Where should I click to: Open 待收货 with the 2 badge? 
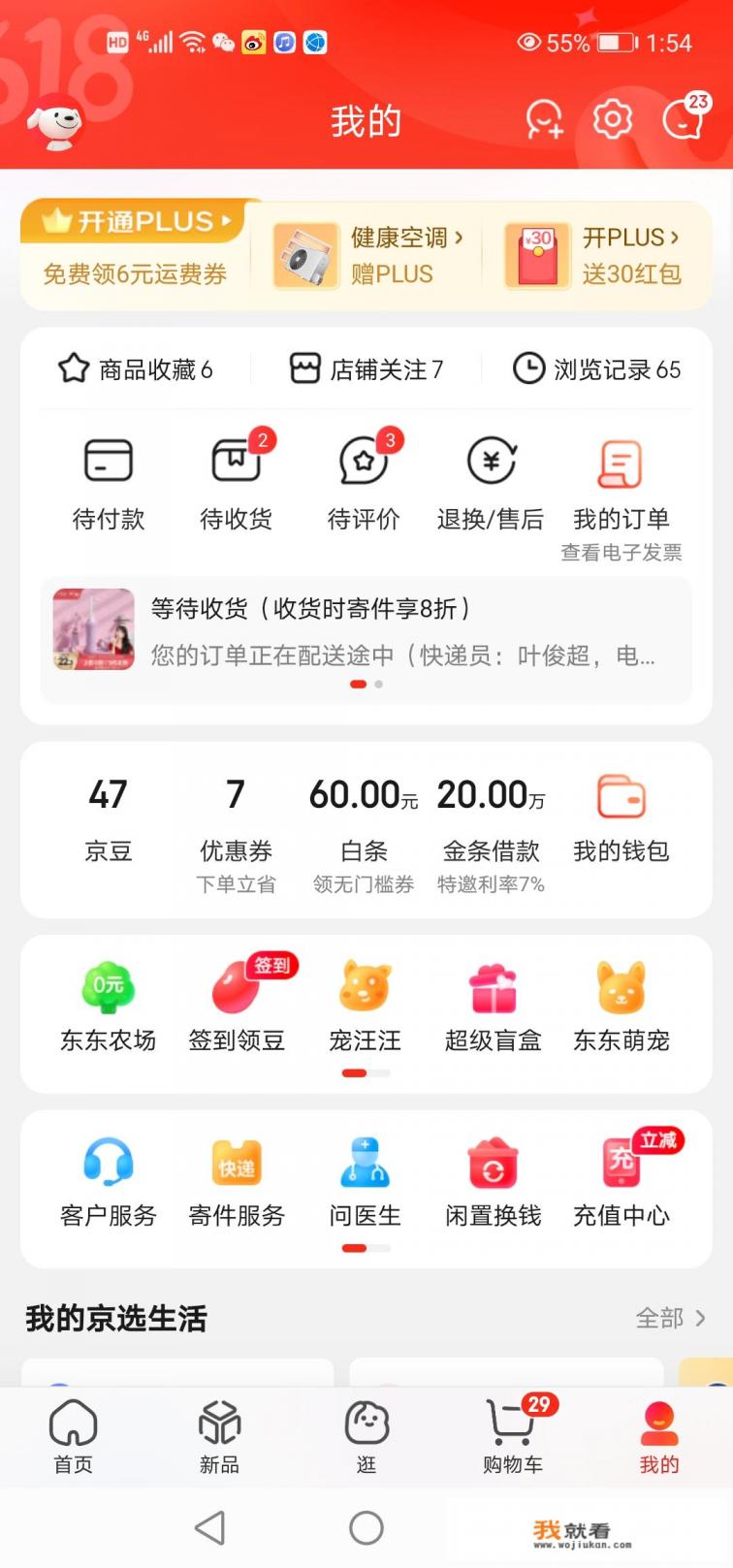click(x=236, y=482)
